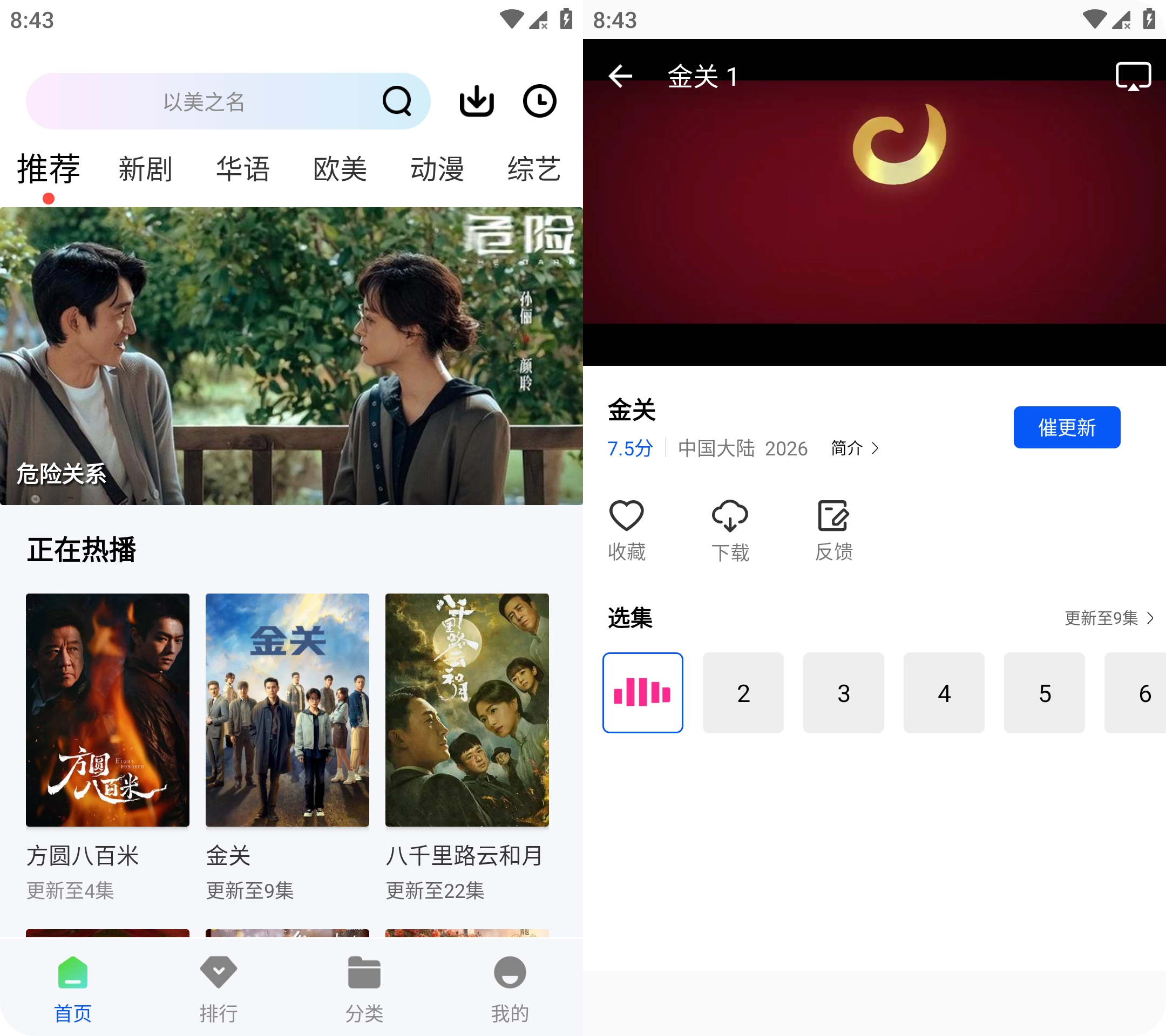Switch to the 欧美 tab
The width and height of the screenshot is (1166, 1036).
[340, 169]
